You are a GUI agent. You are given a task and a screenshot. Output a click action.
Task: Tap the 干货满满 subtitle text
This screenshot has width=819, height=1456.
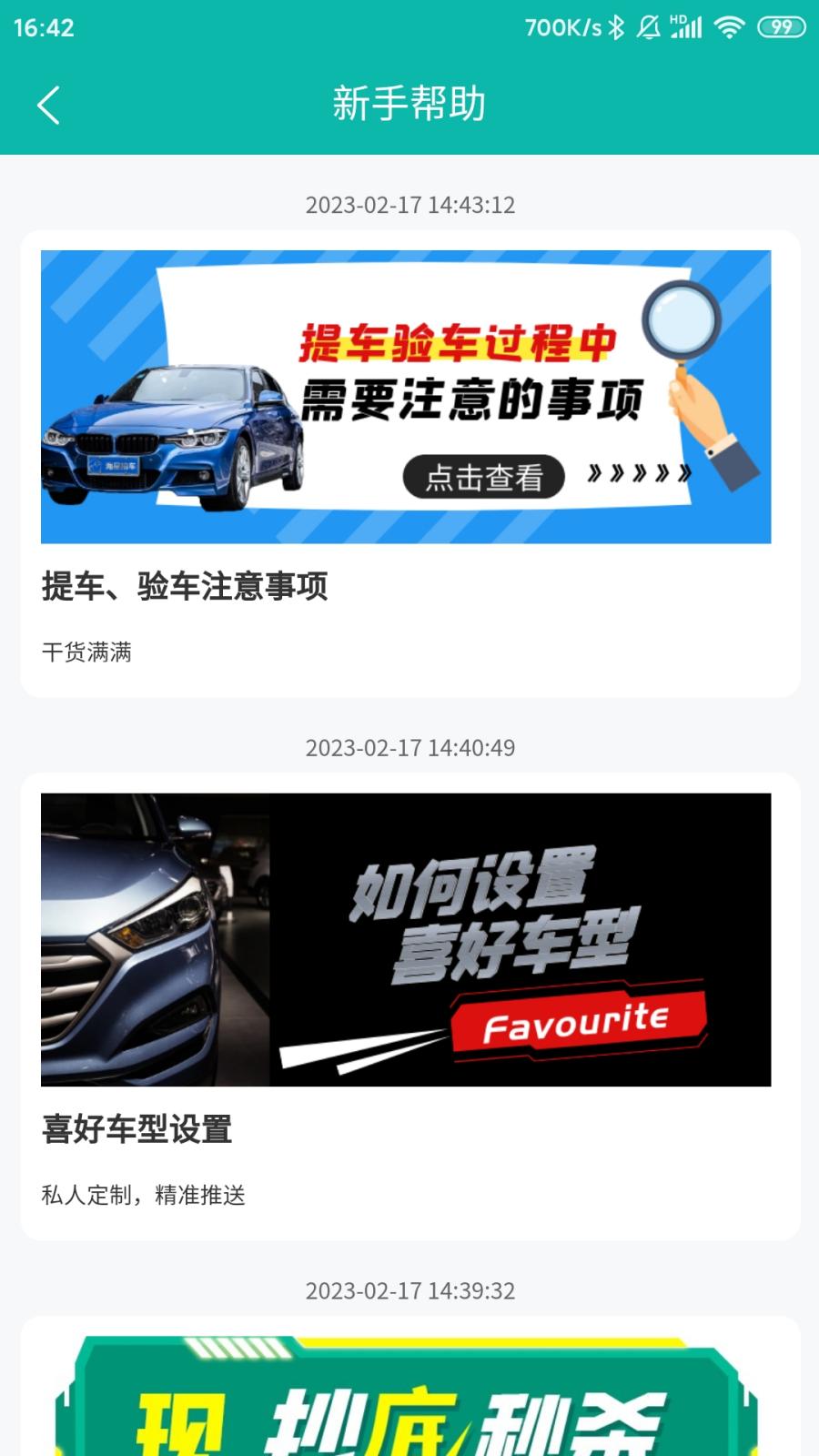tap(88, 651)
